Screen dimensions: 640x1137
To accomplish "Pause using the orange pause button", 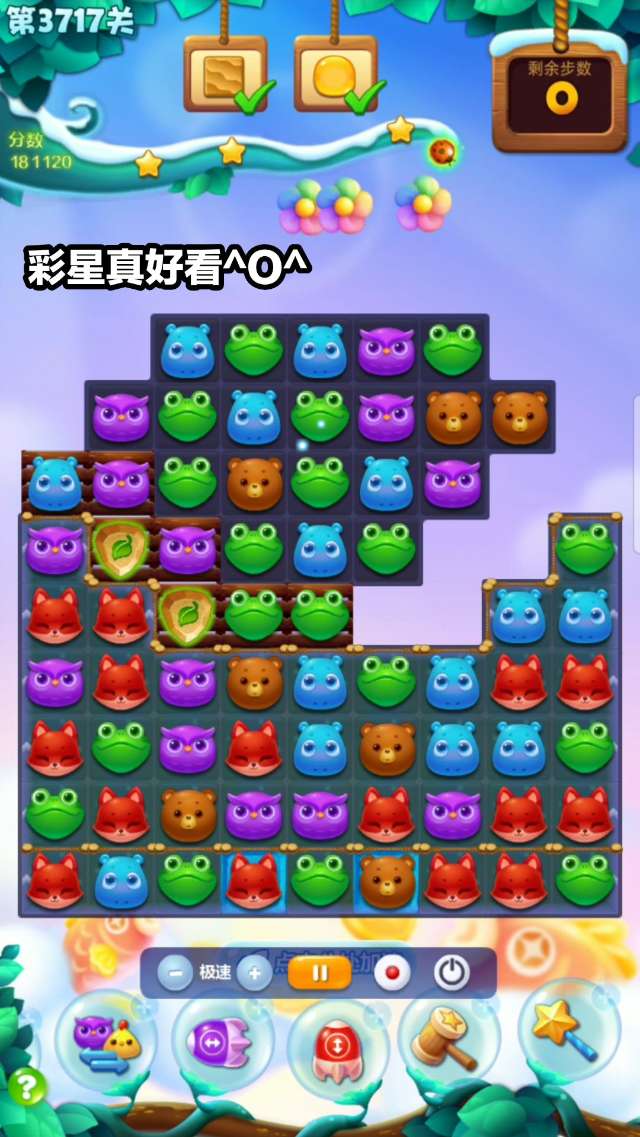I will 320,972.
